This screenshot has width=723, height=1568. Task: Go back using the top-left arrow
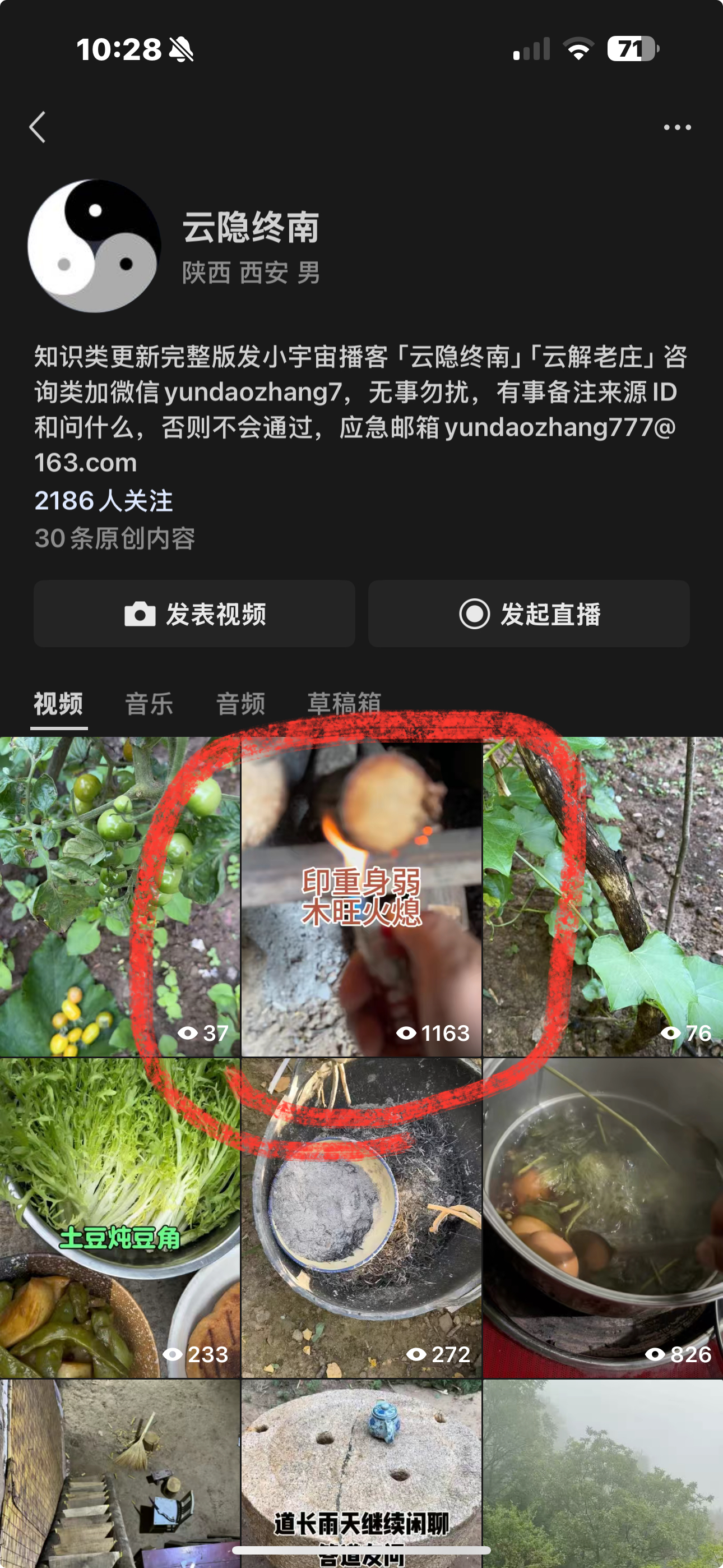click(38, 127)
